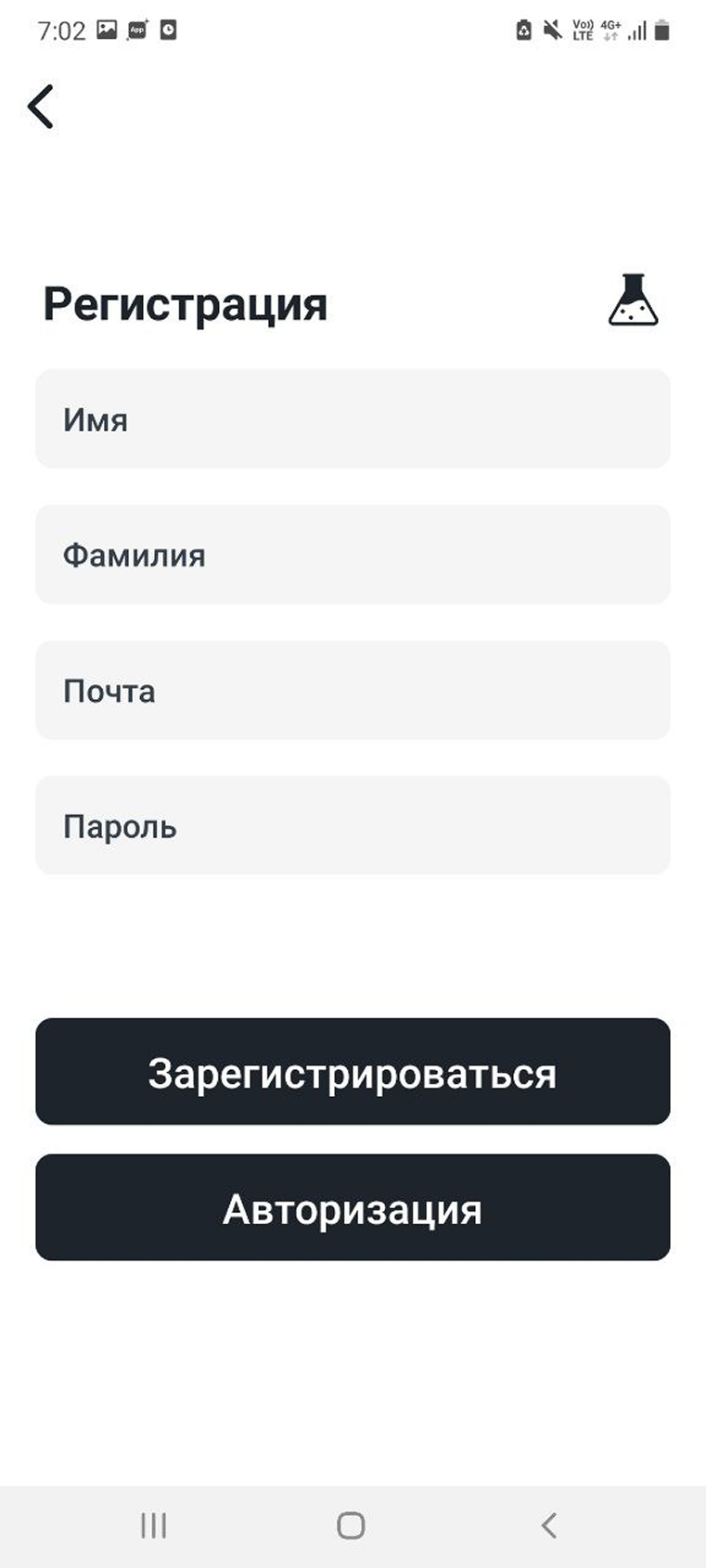706x1568 pixels.
Task: Submit with the Зарегистрироваться button
Action: (x=353, y=1072)
